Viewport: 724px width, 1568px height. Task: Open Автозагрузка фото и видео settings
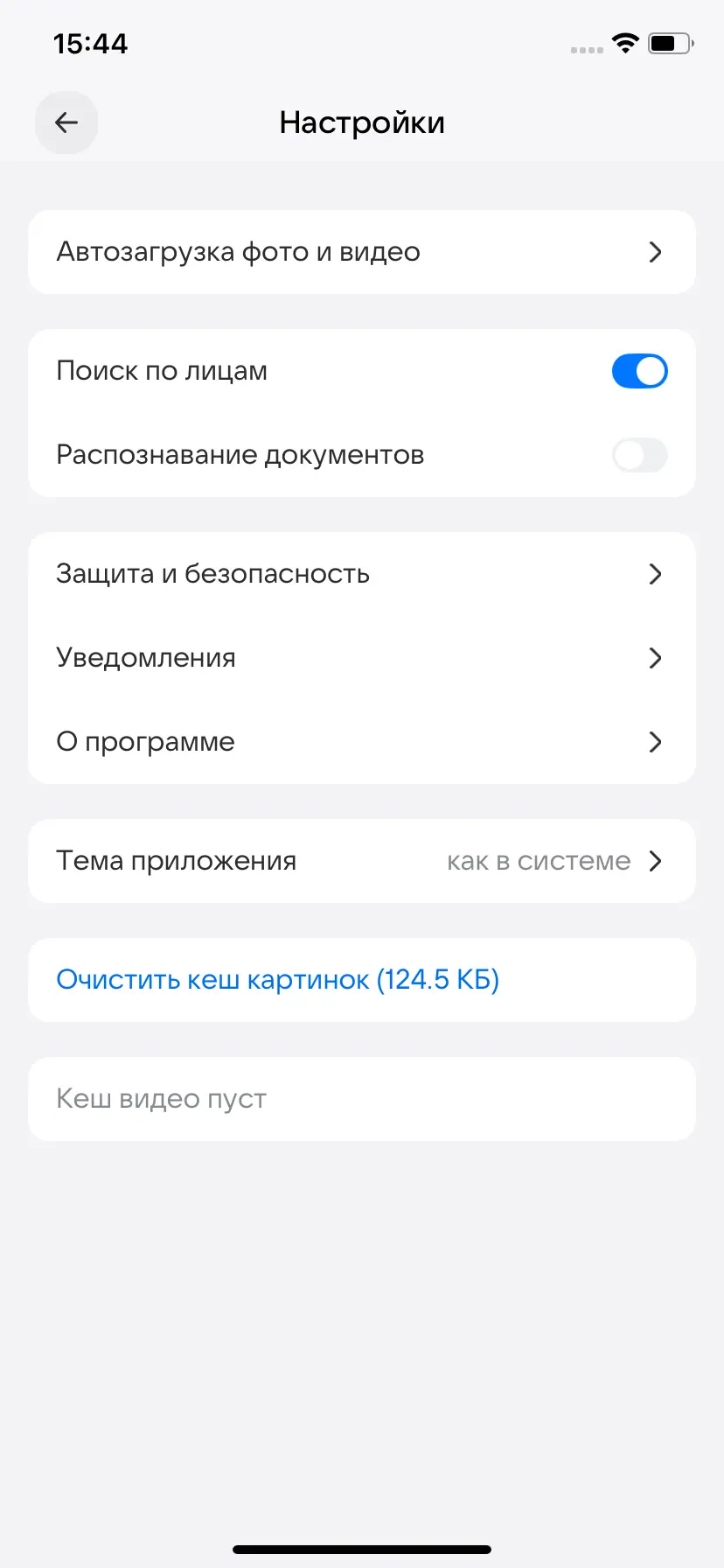361,252
